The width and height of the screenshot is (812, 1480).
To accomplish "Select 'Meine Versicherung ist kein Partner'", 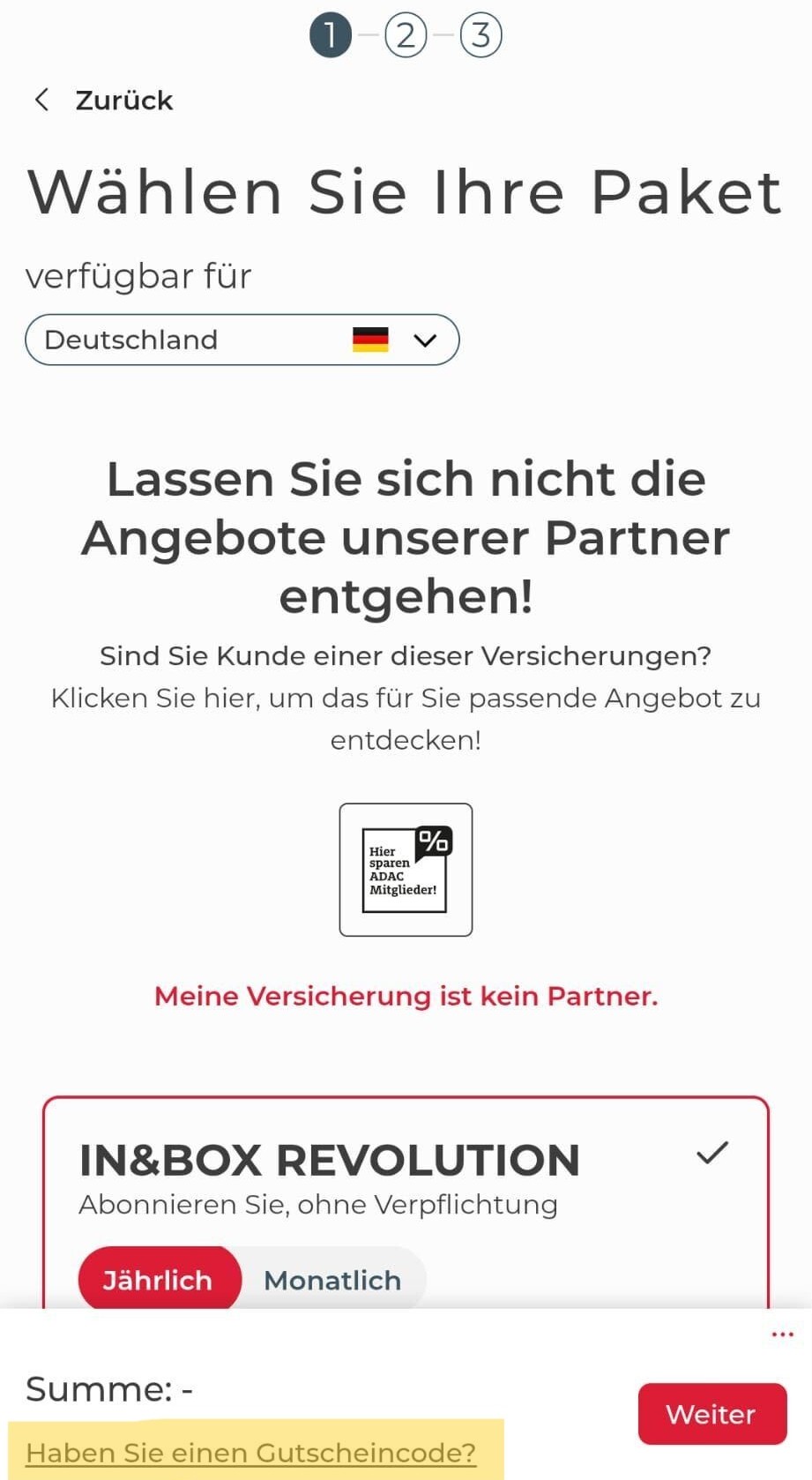I will (406, 996).
